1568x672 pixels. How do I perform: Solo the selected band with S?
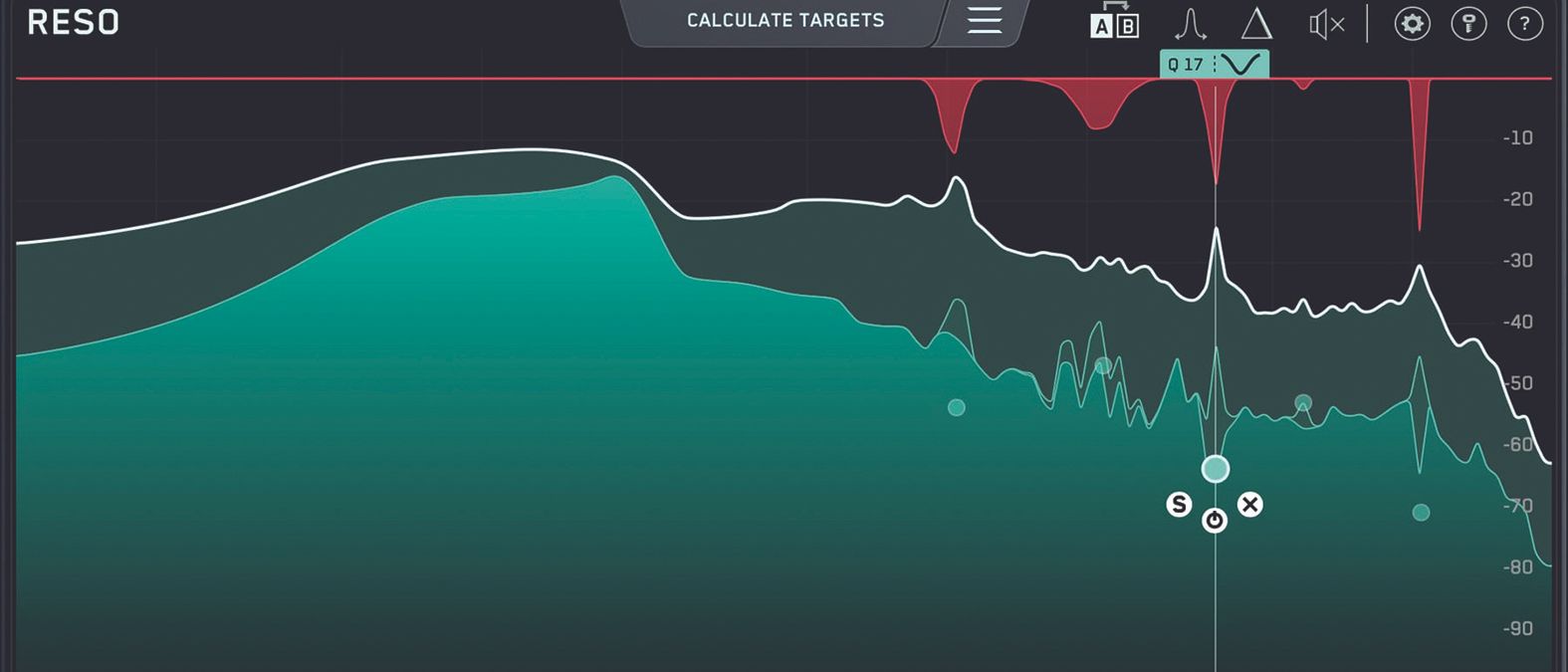click(x=1179, y=505)
